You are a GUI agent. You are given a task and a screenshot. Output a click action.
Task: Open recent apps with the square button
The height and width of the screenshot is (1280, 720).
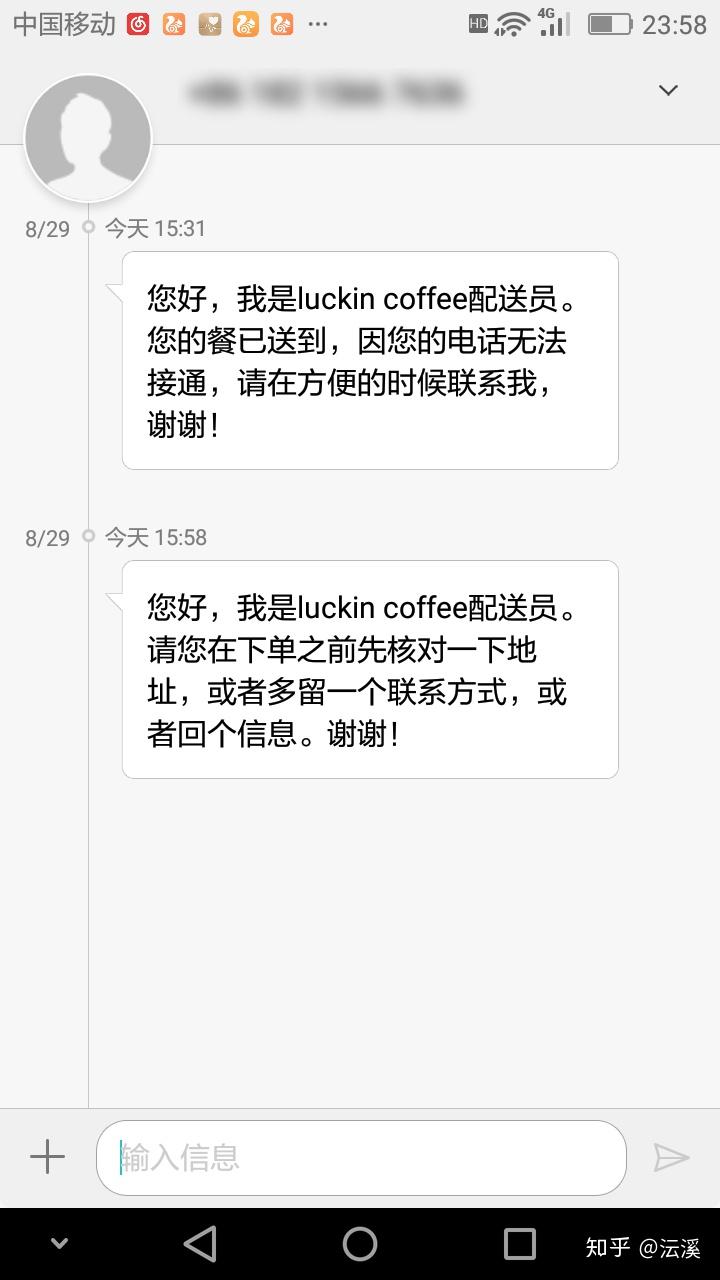tap(520, 1244)
